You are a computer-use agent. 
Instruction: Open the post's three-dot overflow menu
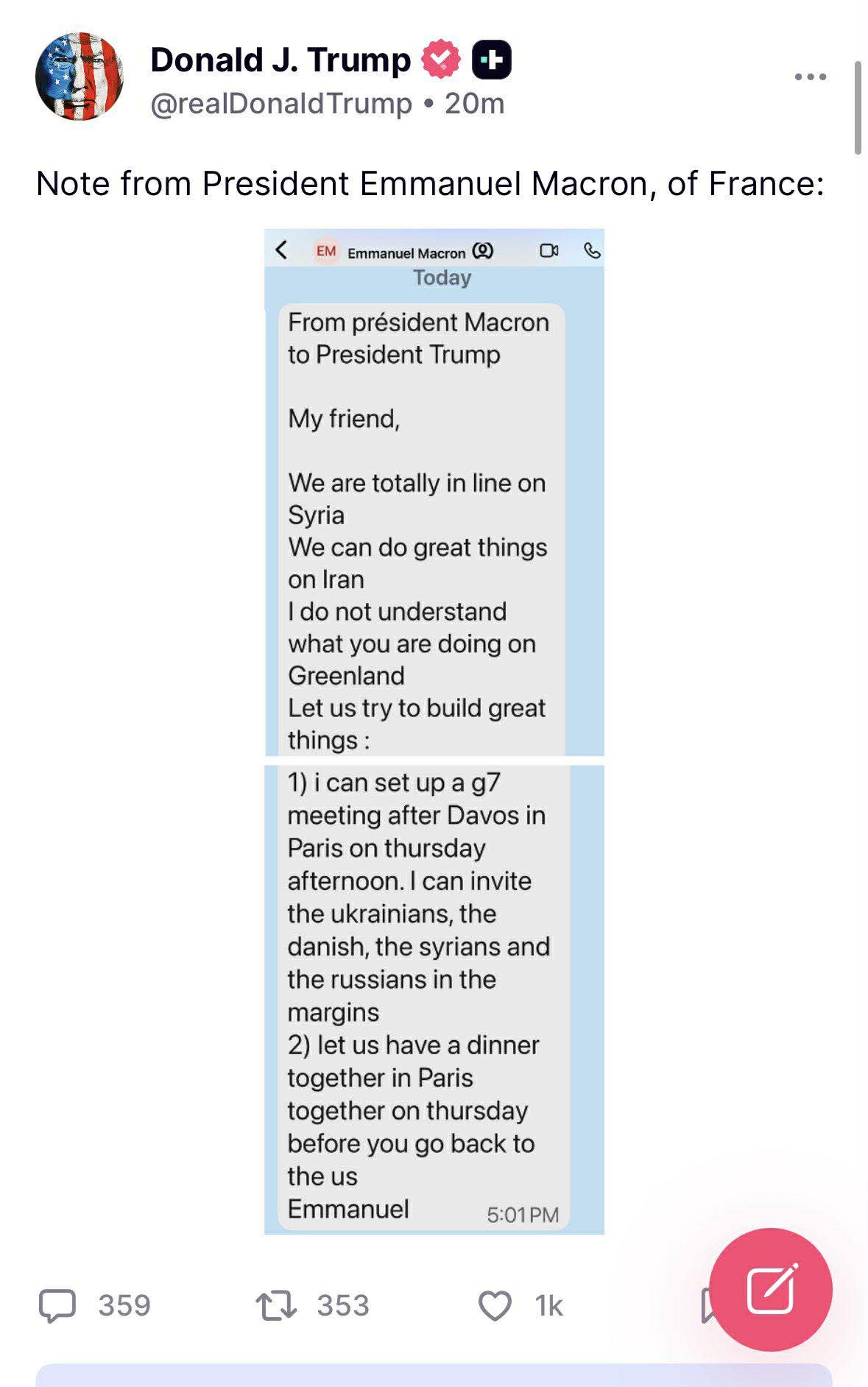(x=810, y=77)
